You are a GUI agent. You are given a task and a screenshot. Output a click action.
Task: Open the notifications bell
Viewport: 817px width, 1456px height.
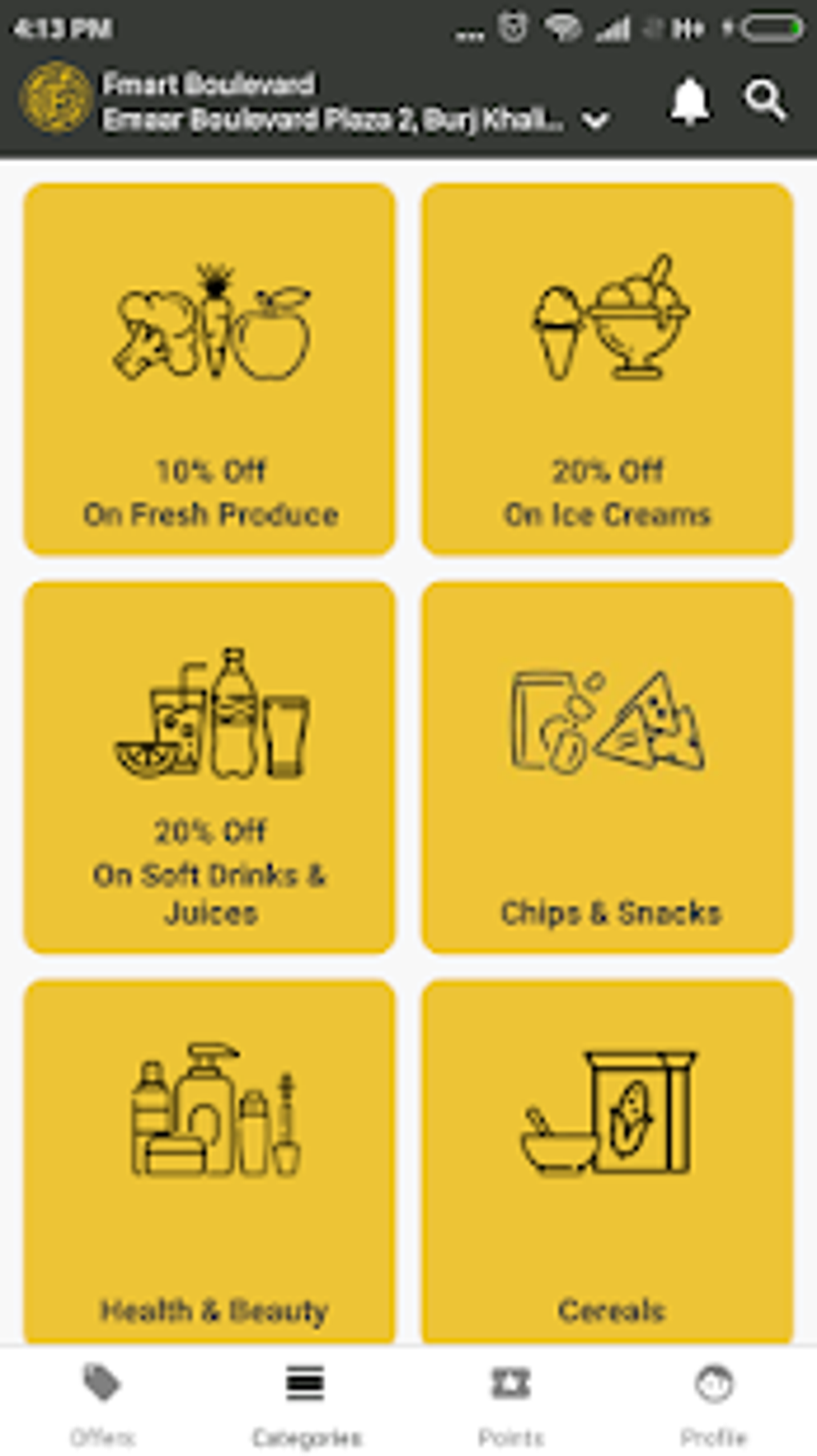click(689, 101)
